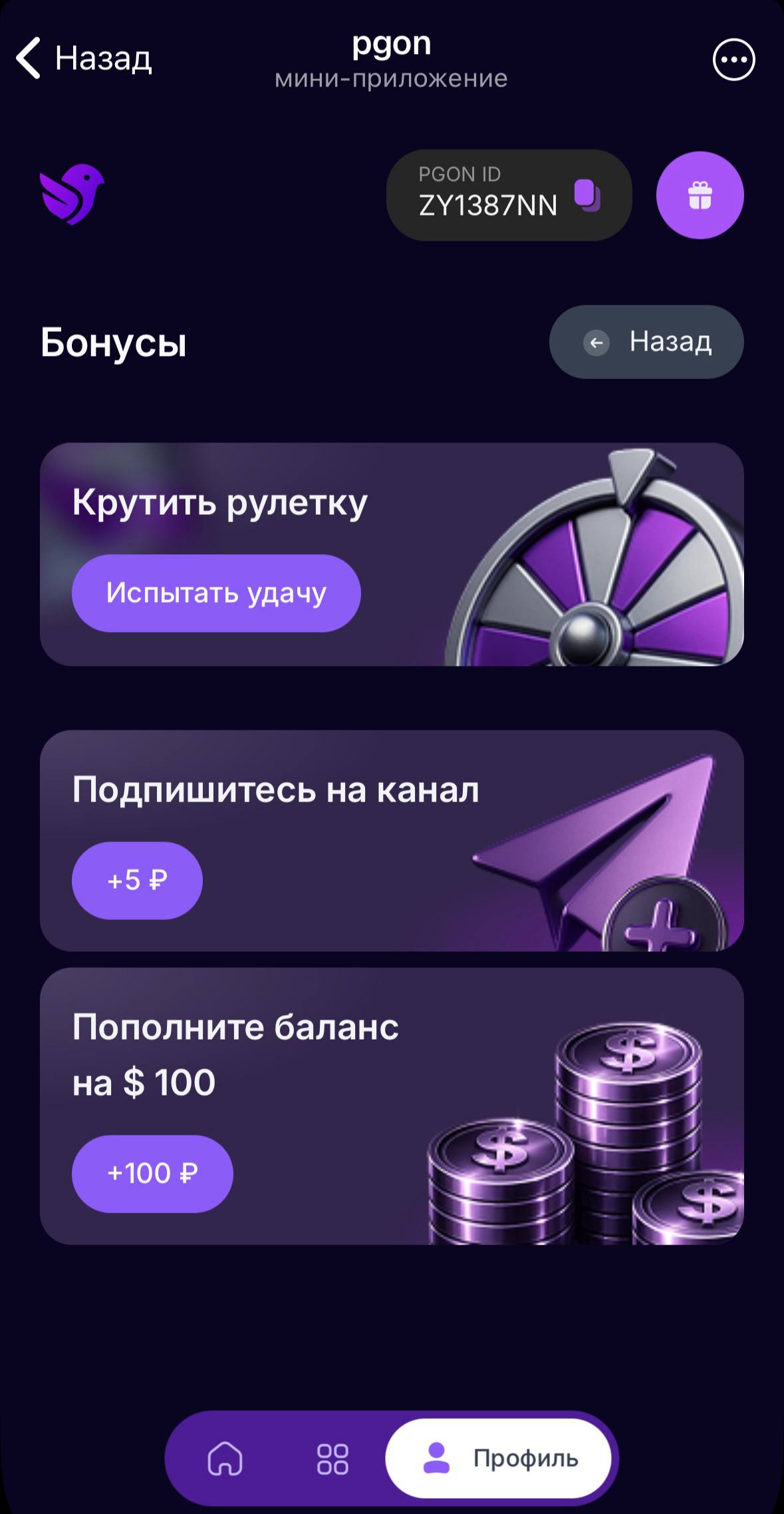
Task: Collapse bonuses using the Назад pill
Action: pos(645,342)
